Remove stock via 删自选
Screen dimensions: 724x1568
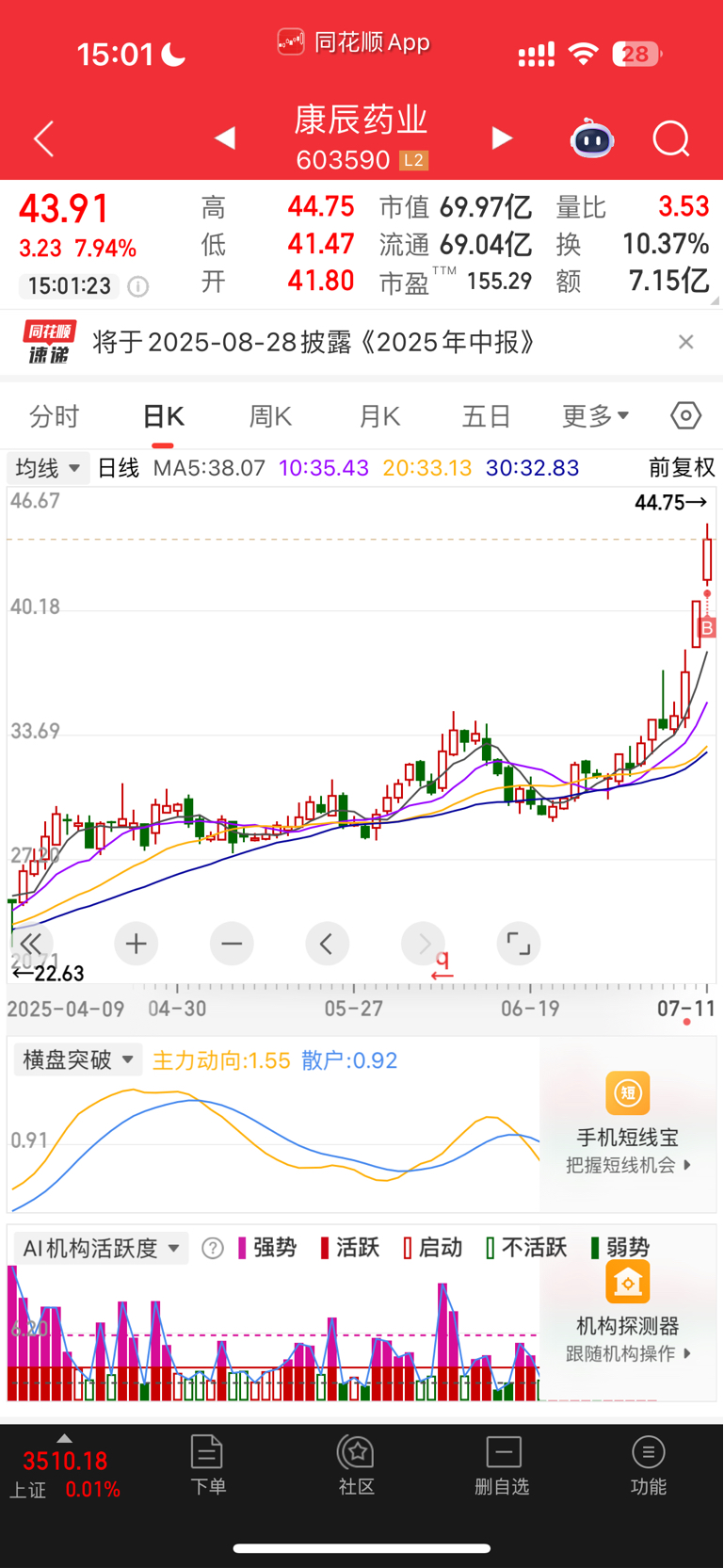click(x=502, y=1466)
